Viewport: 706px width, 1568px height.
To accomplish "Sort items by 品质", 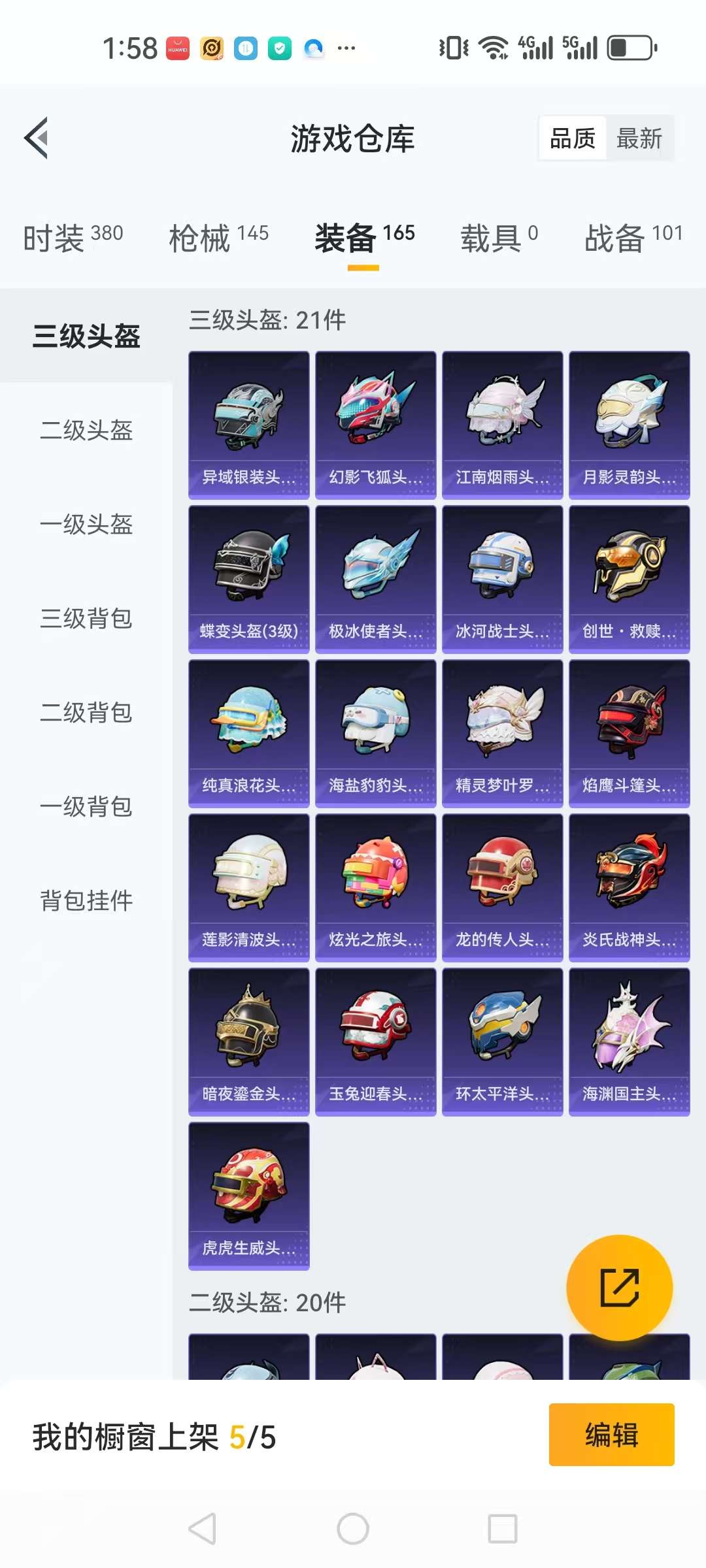I will point(573,139).
